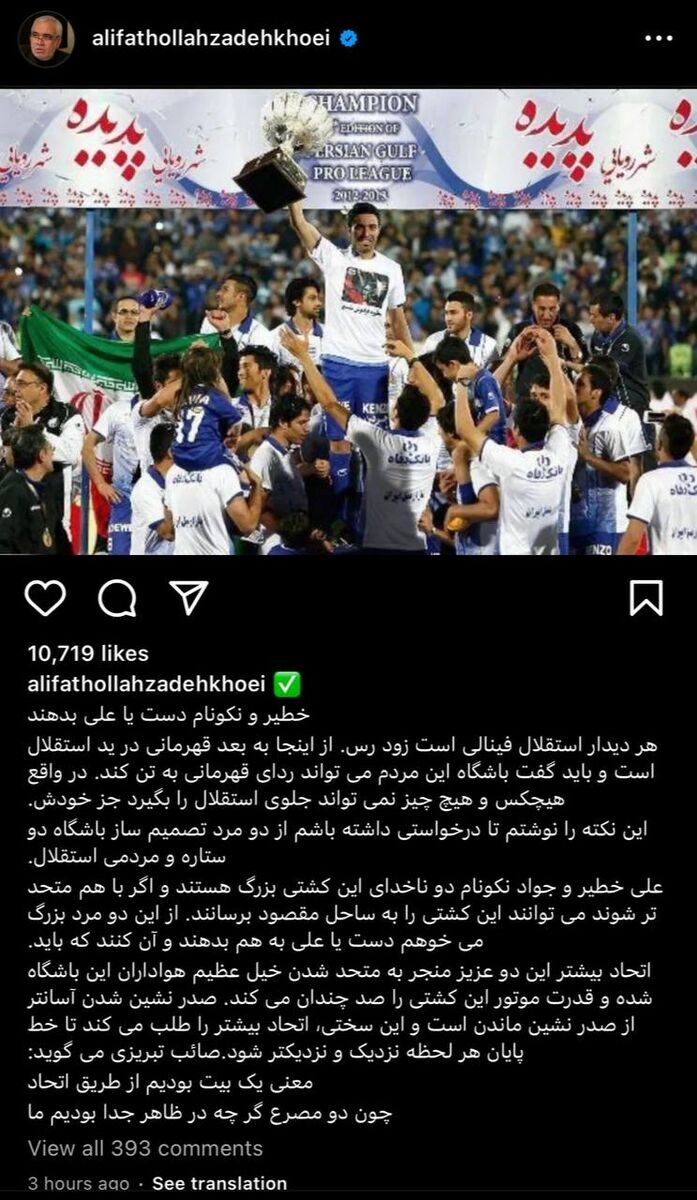
Task: Save the post with bookmark icon
Action: (646, 598)
